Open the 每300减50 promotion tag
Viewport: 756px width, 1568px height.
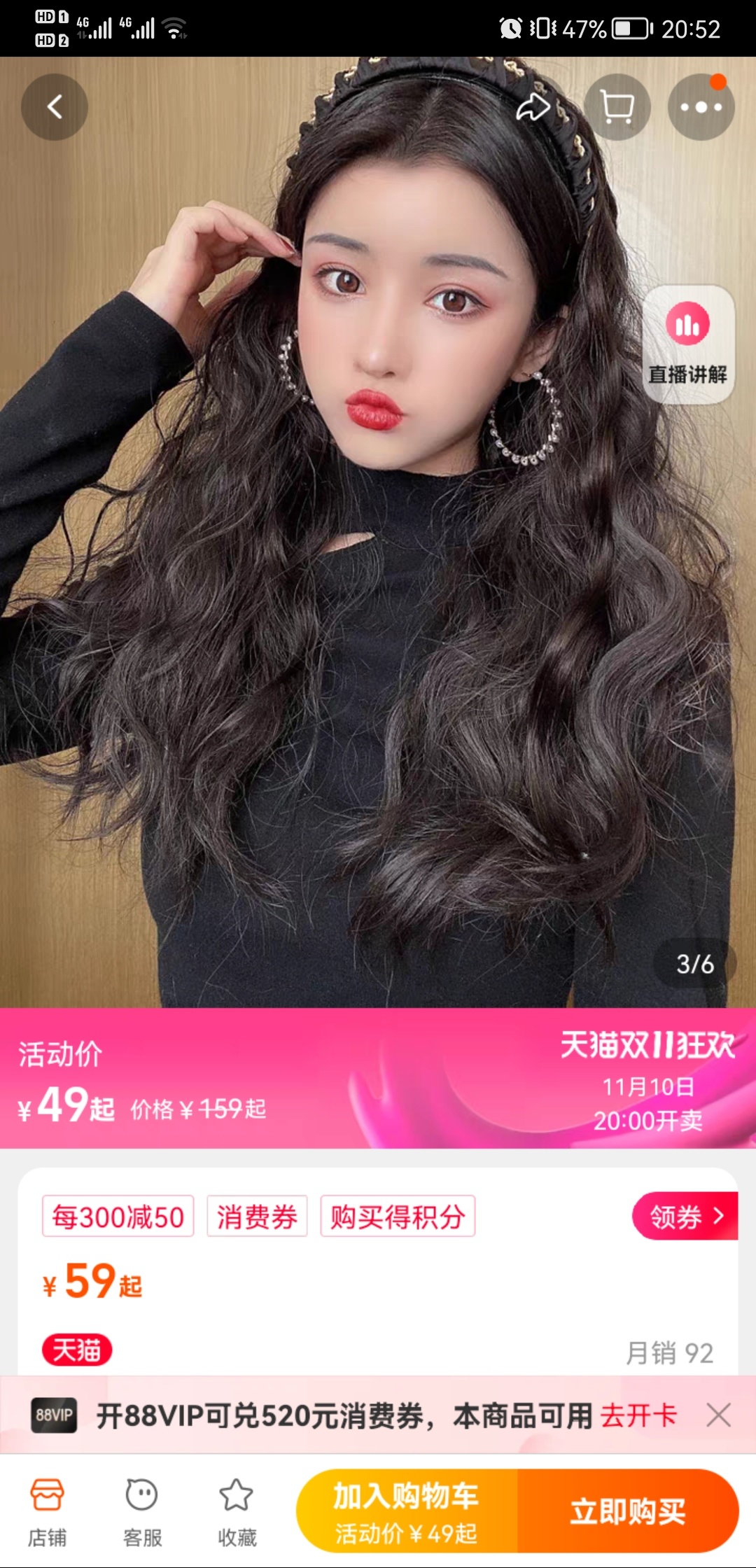[118, 1217]
